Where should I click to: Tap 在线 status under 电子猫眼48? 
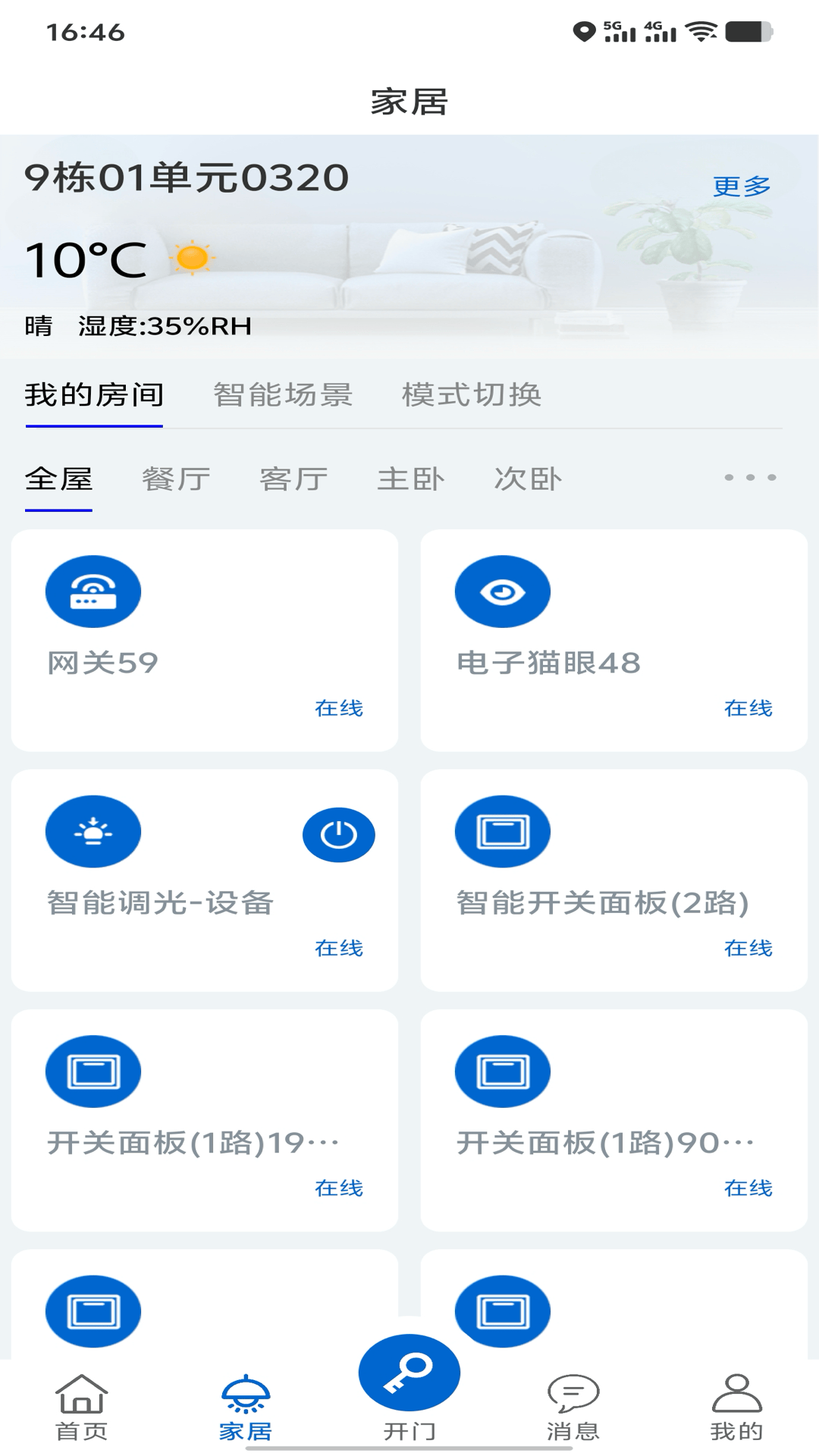coord(750,708)
